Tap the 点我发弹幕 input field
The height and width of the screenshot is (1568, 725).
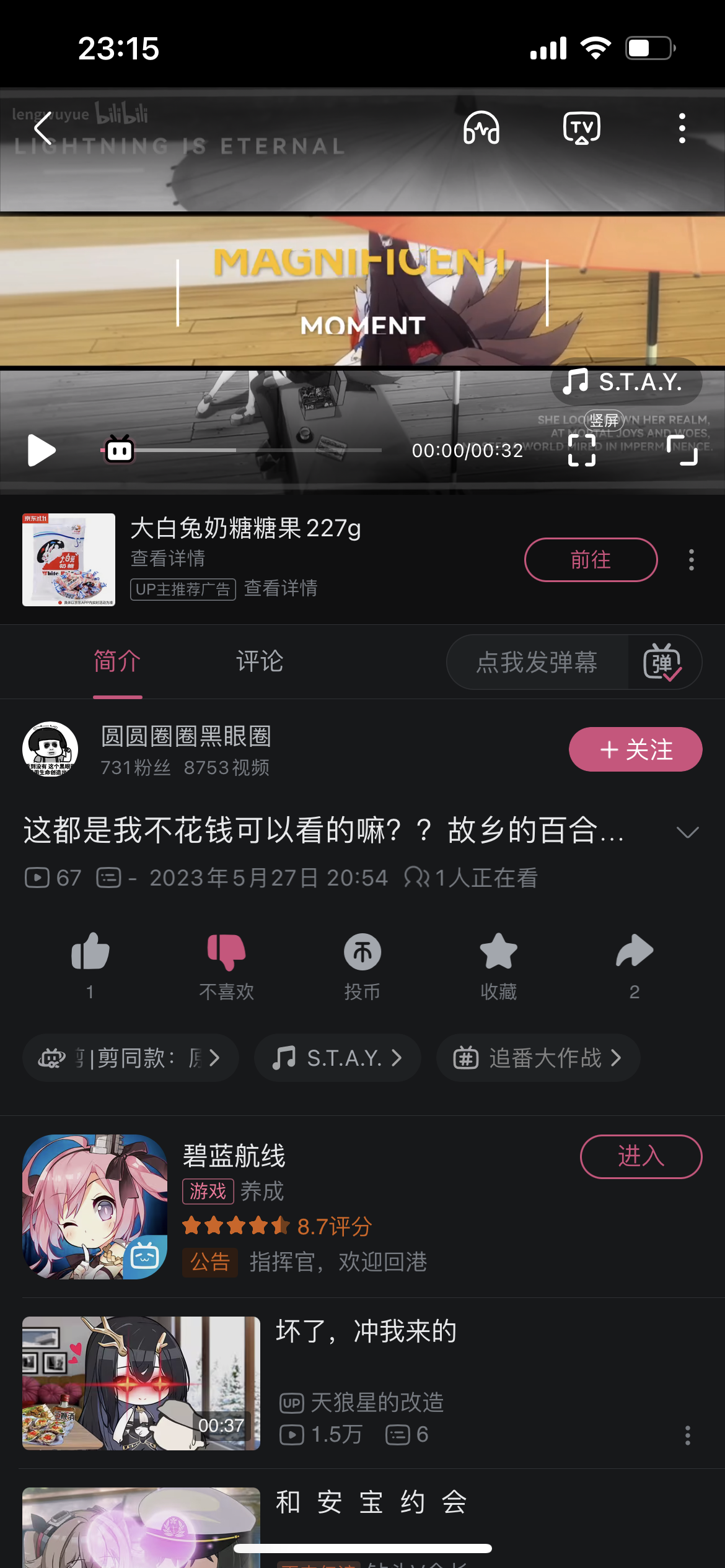[537, 662]
